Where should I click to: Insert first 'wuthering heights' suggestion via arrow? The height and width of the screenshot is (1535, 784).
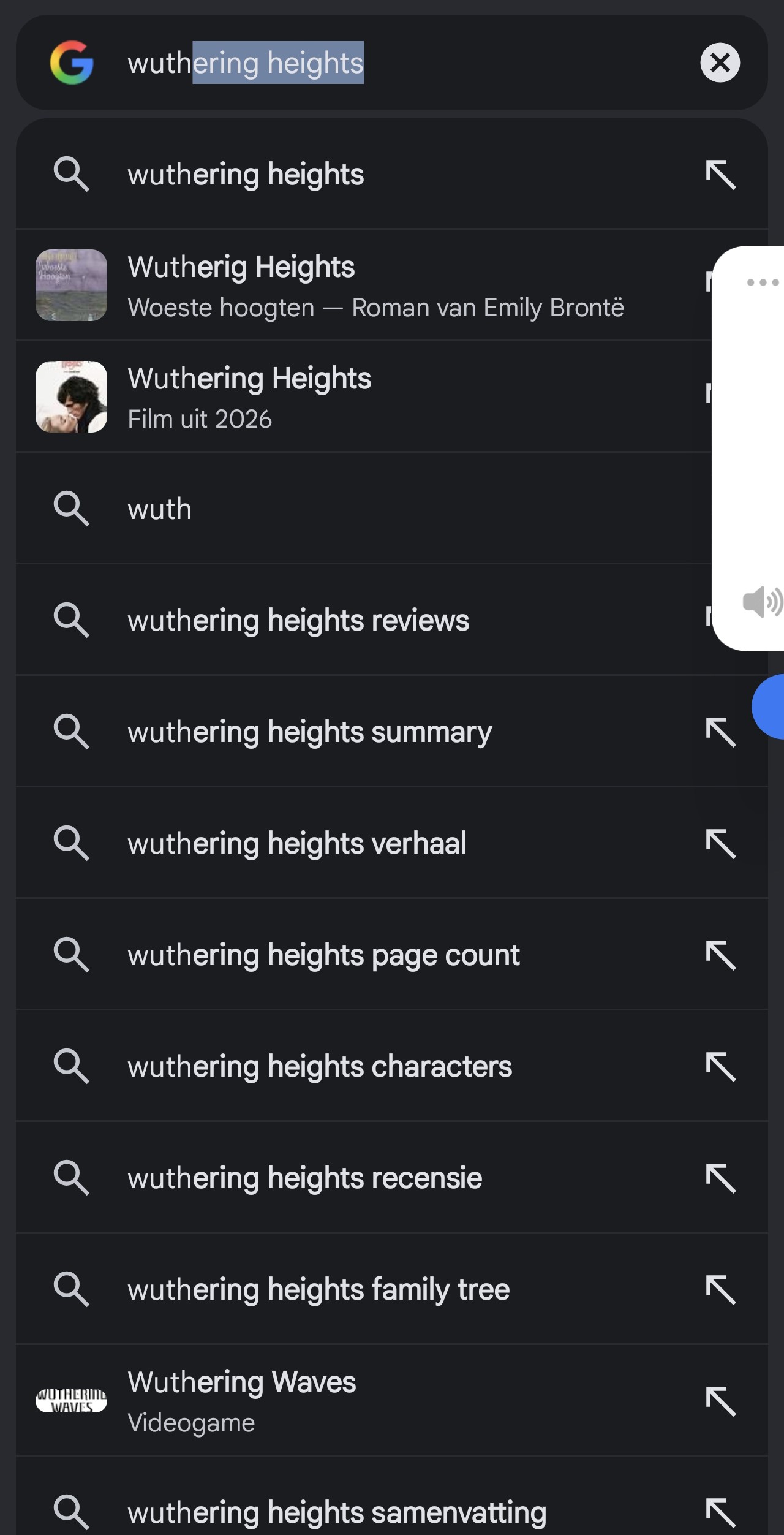720,175
